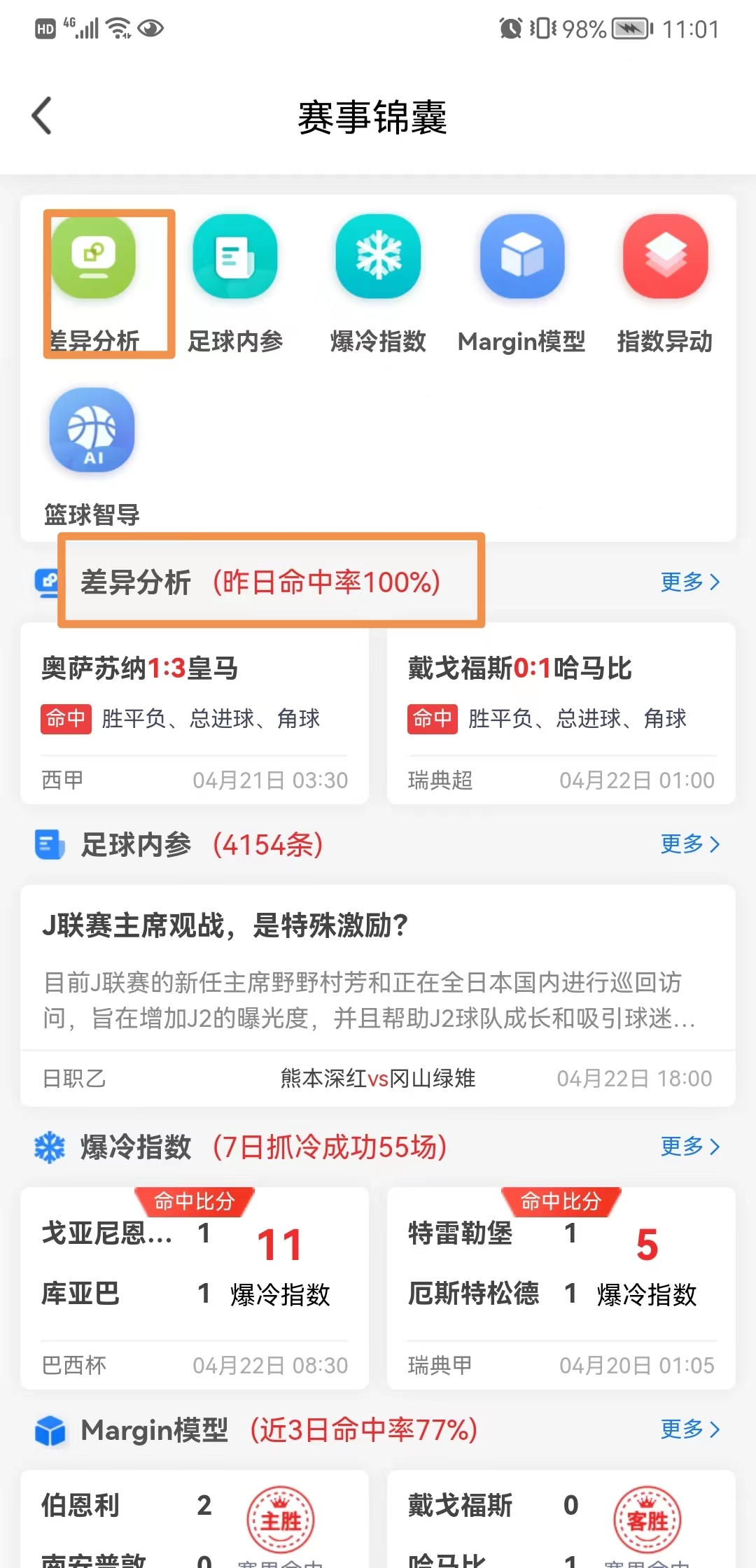Image resolution: width=756 pixels, height=1568 pixels.
Task: Open 戈亚尼恩 vs 库亚巴 upset card
Action: click(x=195, y=1288)
